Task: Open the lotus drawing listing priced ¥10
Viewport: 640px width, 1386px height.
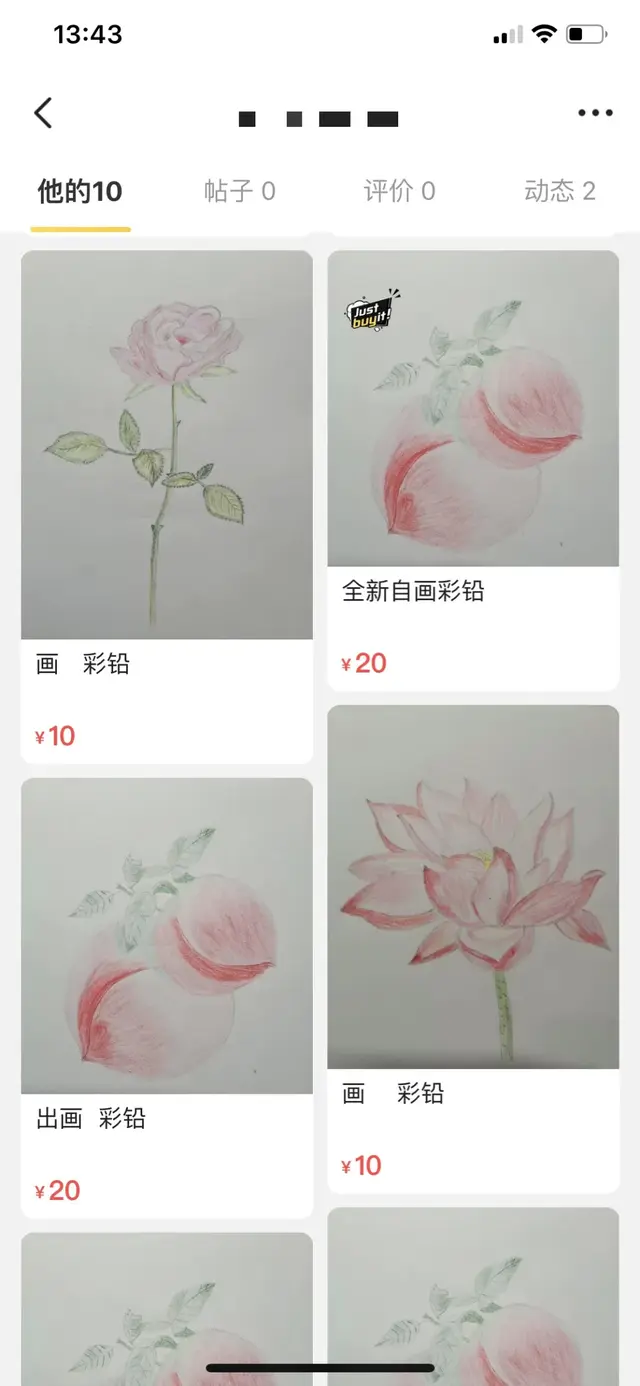Action: tap(473, 887)
